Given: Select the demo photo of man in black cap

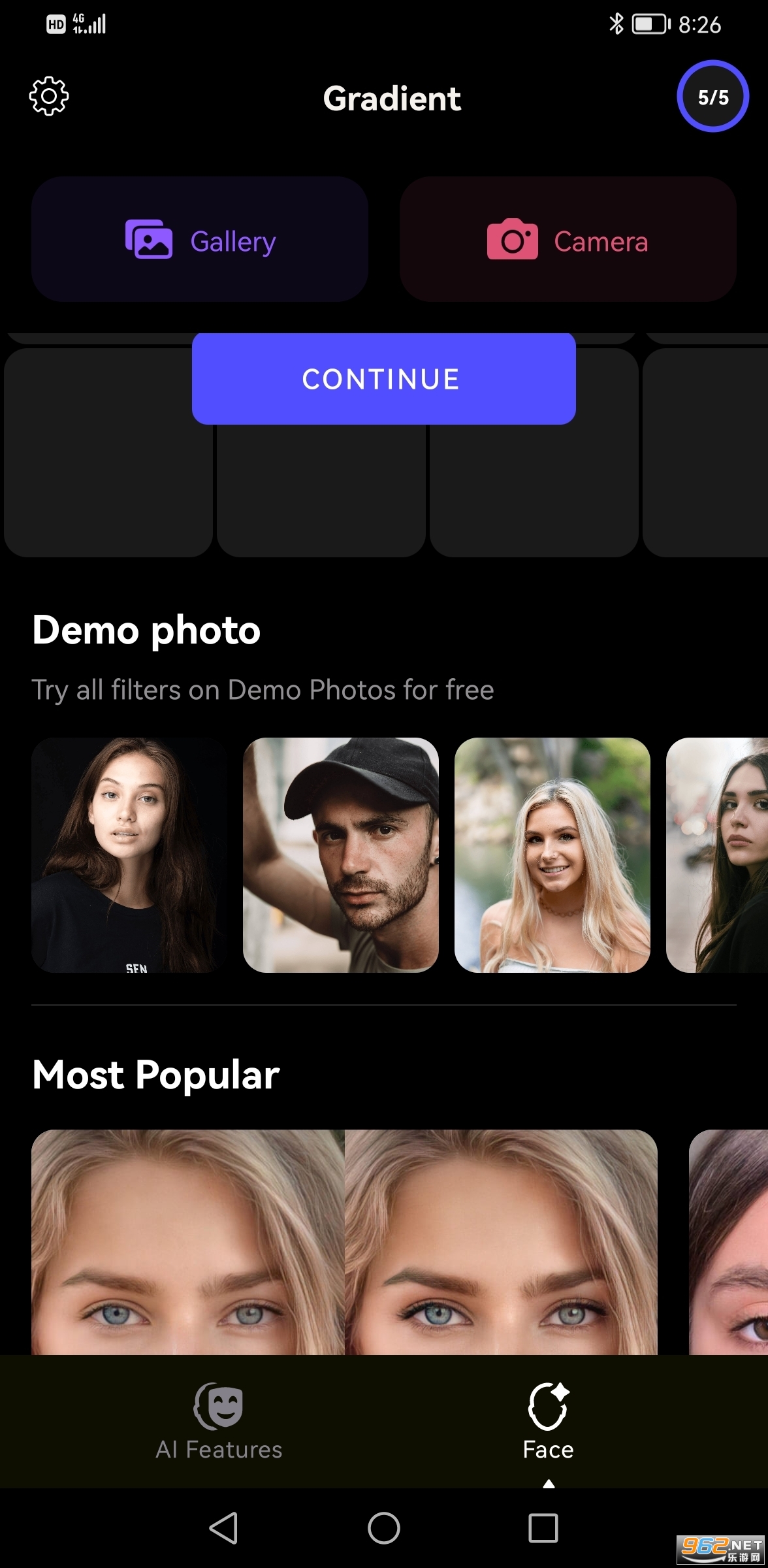Looking at the screenshot, I should (340, 855).
